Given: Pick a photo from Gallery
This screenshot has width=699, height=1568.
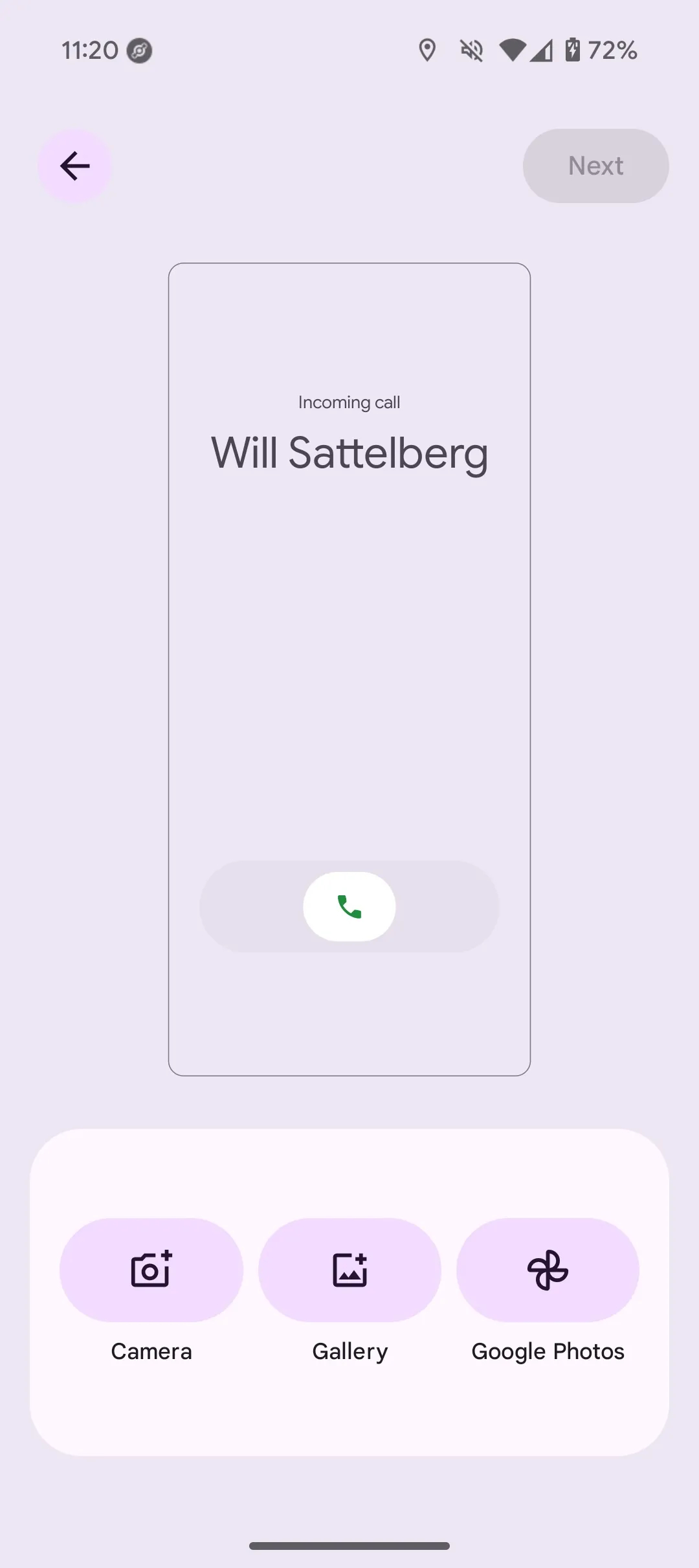Looking at the screenshot, I should (x=349, y=1270).
